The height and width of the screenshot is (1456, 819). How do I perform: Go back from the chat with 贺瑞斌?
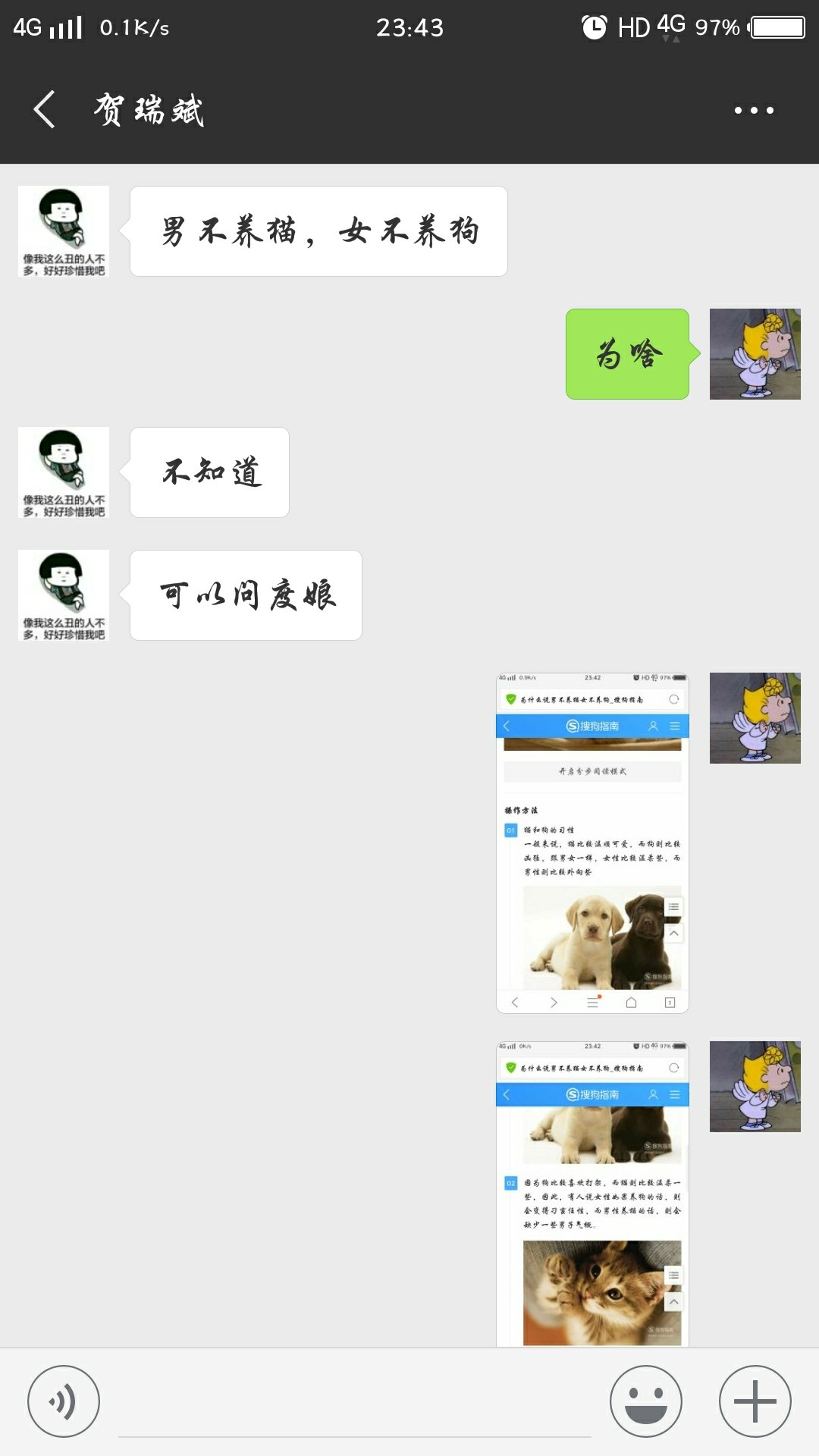coord(44,110)
